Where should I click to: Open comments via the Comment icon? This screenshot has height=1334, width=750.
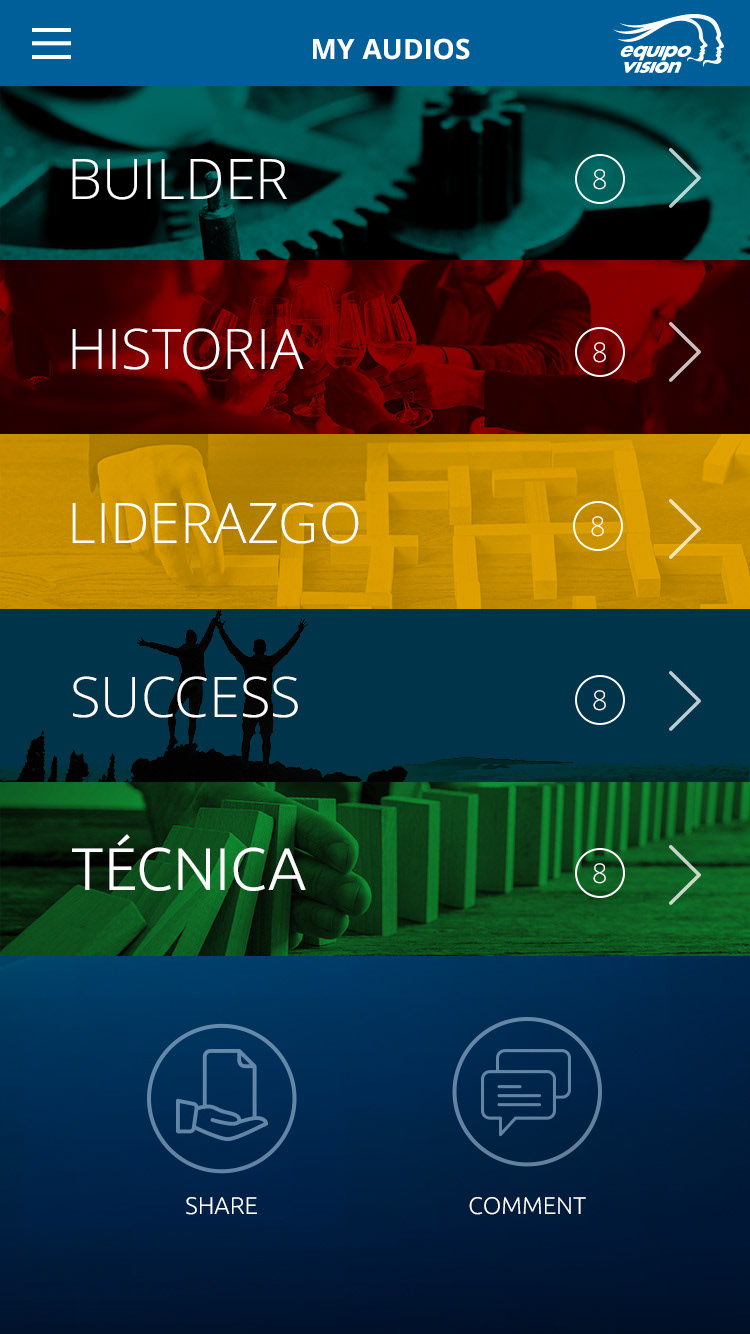[527, 1092]
